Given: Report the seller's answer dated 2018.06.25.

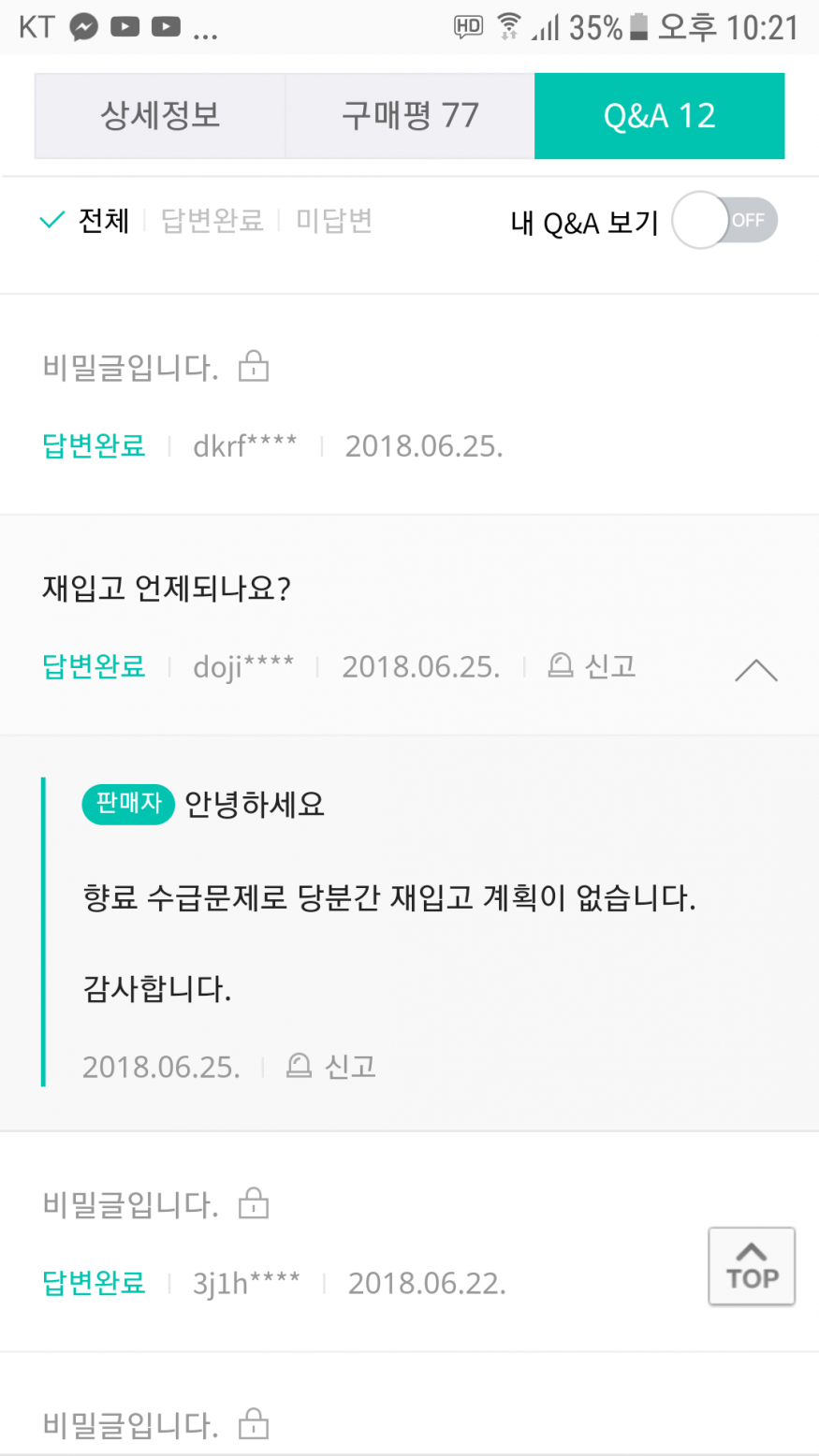Looking at the screenshot, I should [x=331, y=1066].
